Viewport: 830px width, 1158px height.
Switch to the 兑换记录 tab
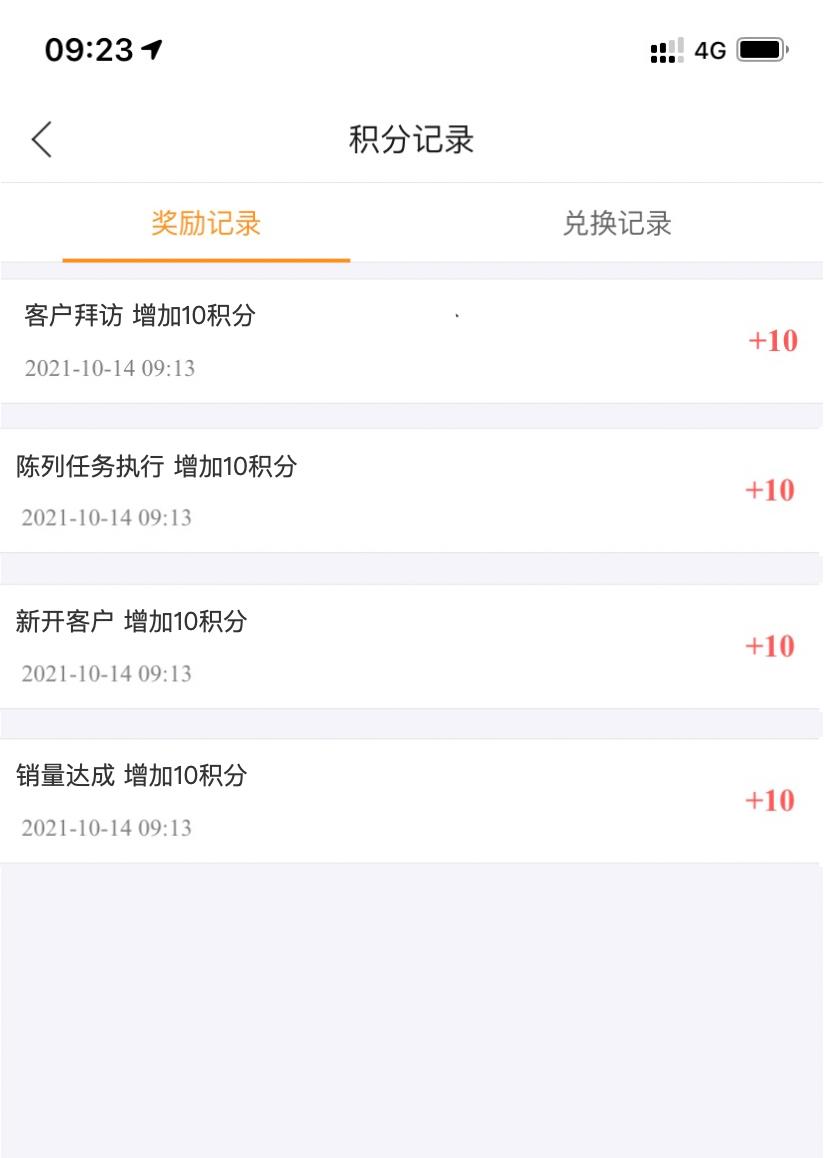[617, 224]
